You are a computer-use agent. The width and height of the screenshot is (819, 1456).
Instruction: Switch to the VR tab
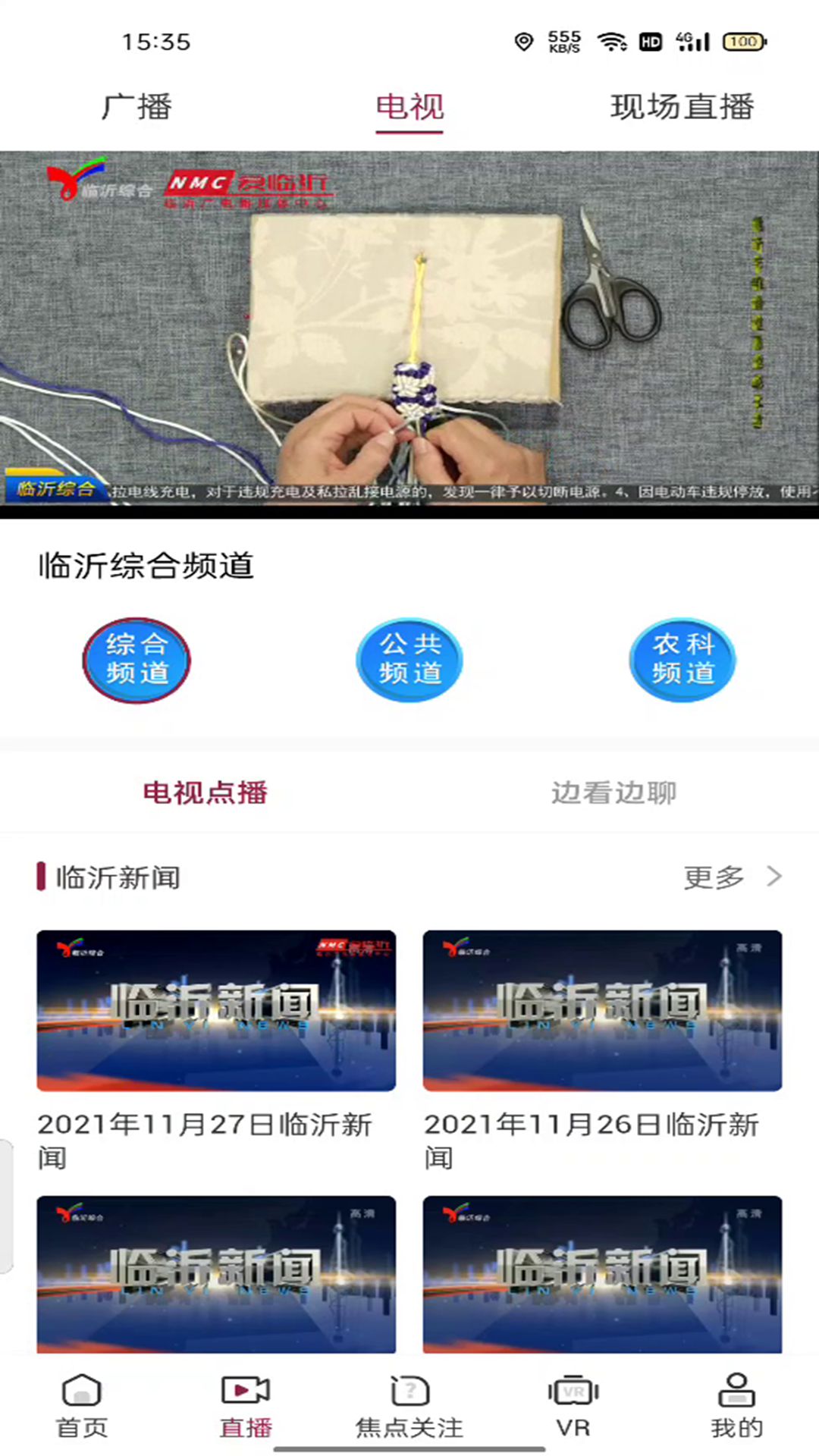click(x=573, y=1405)
